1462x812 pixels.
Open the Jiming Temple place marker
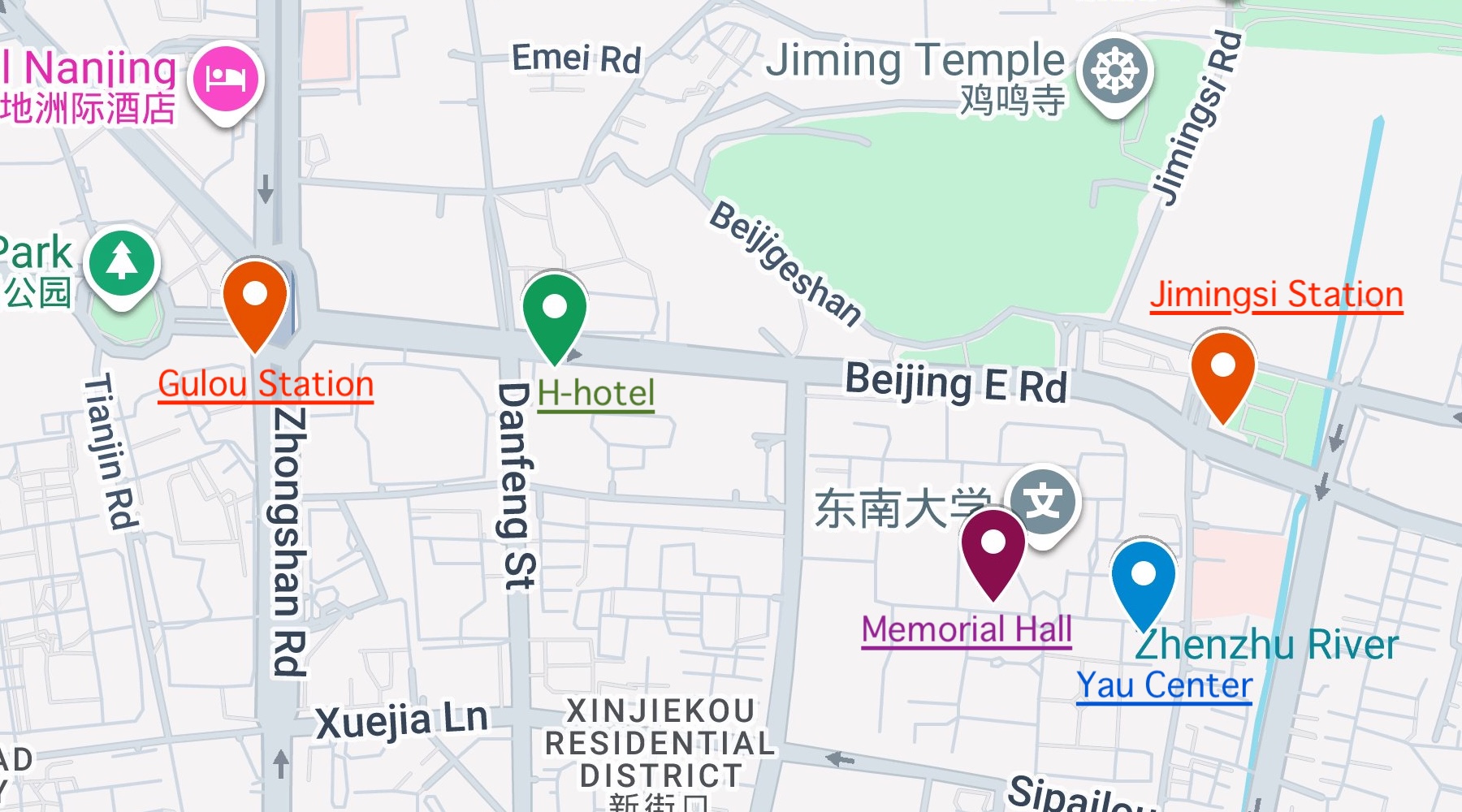click(x=1115, y=72)
